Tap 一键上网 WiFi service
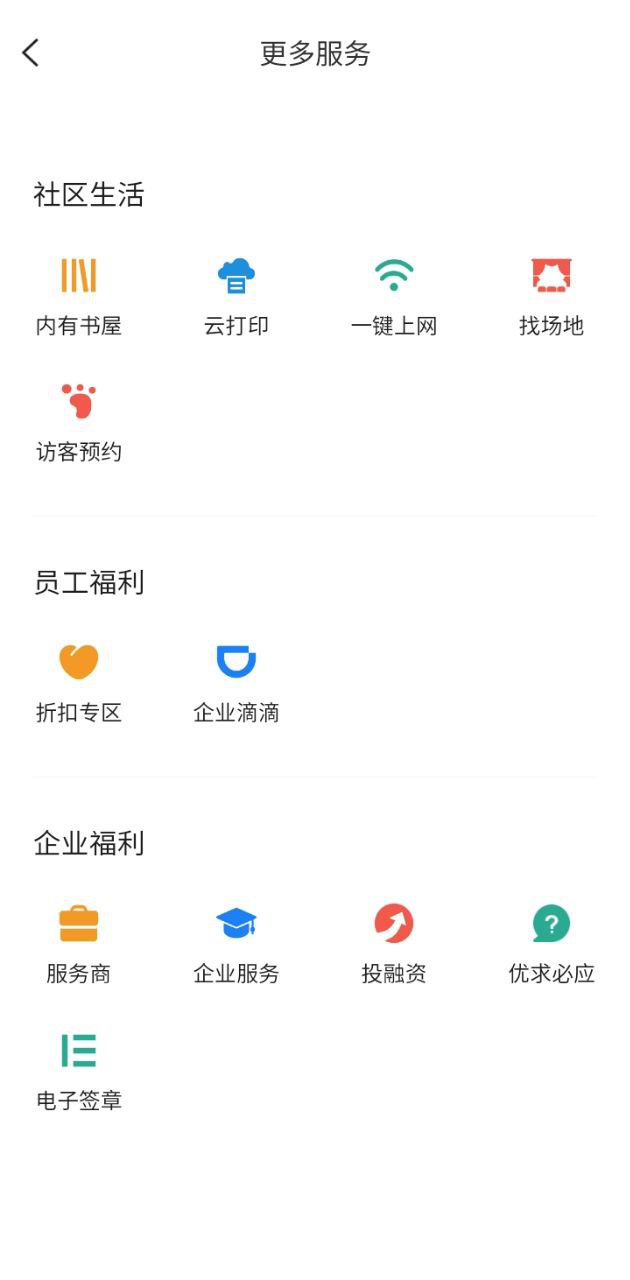The width and height of the screenshot is (630, 1280). tap(394, 297)
